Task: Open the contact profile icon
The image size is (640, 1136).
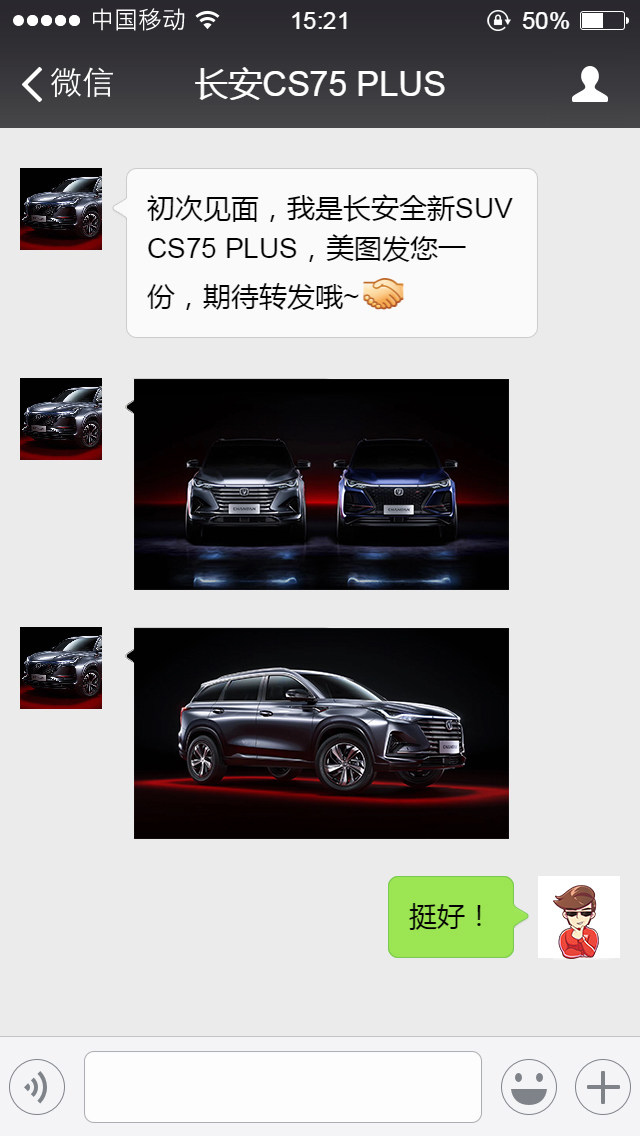Action: click(589, 84)
